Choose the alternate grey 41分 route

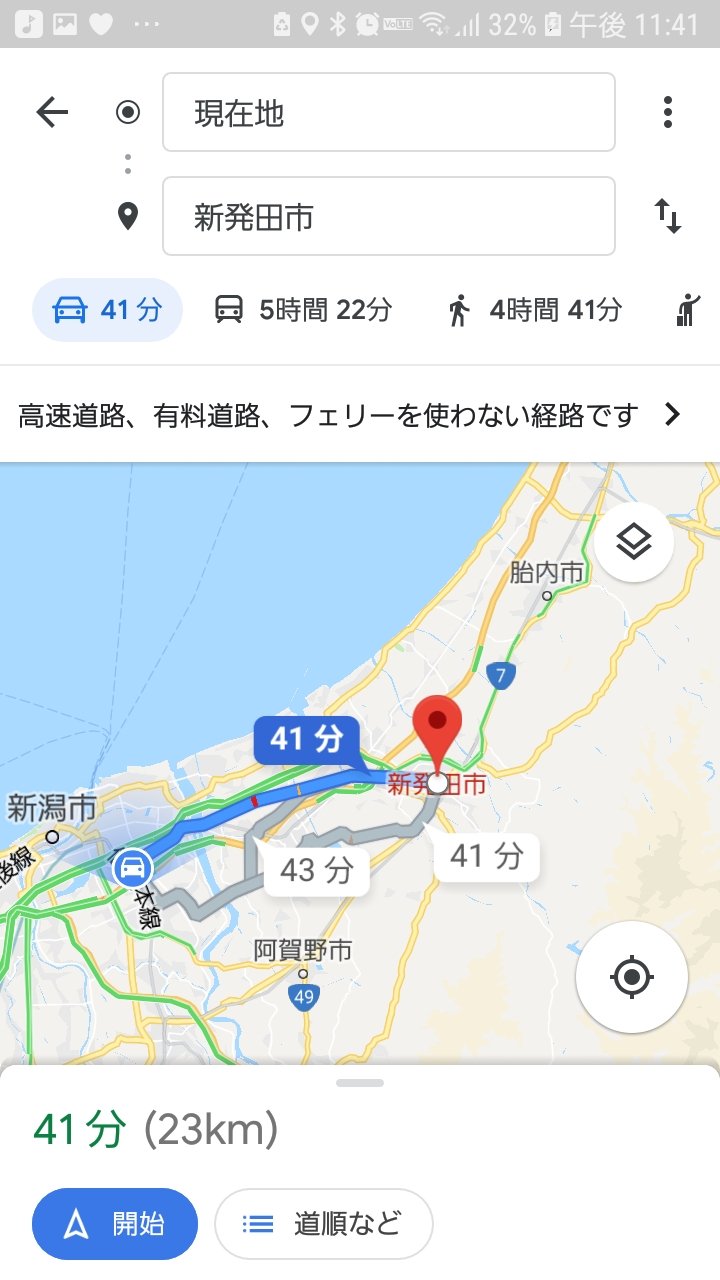[486, 856]
